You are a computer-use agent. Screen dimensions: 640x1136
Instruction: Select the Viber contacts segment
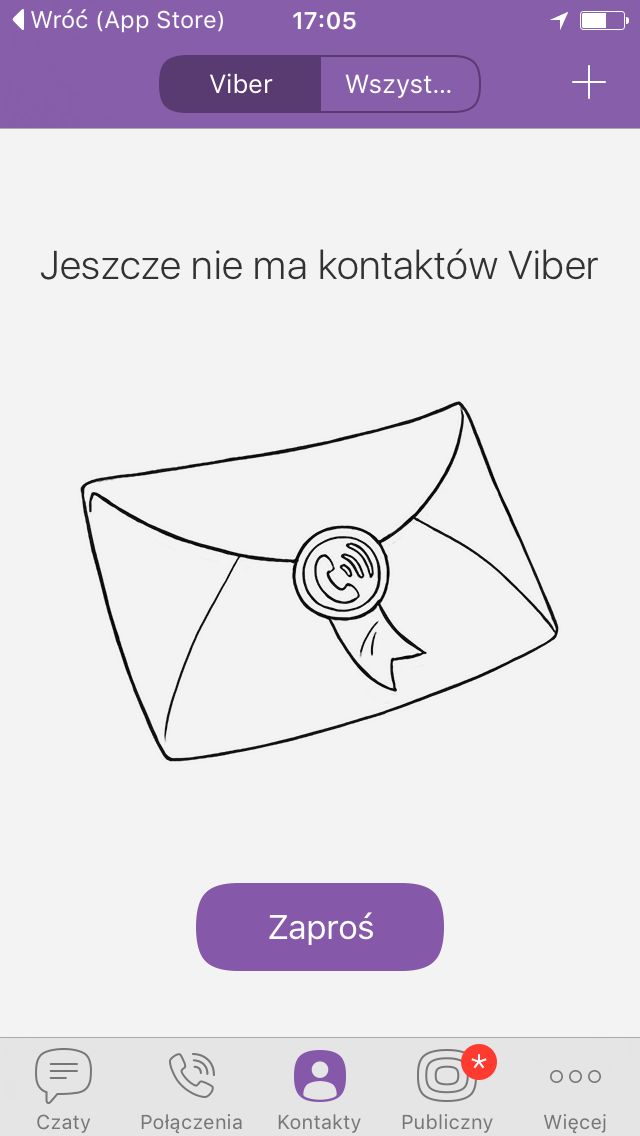tap(241, 84)
